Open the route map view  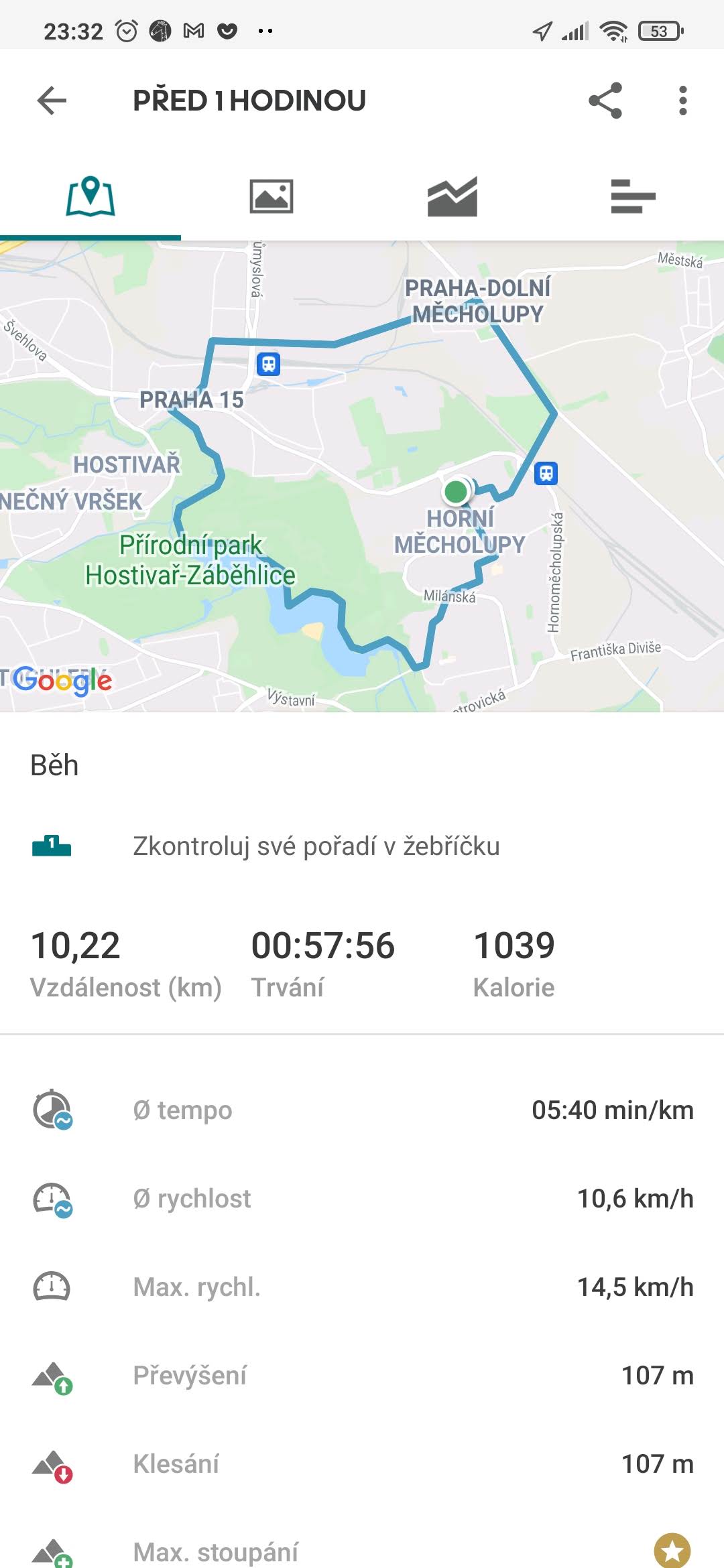tap(362, 476)
